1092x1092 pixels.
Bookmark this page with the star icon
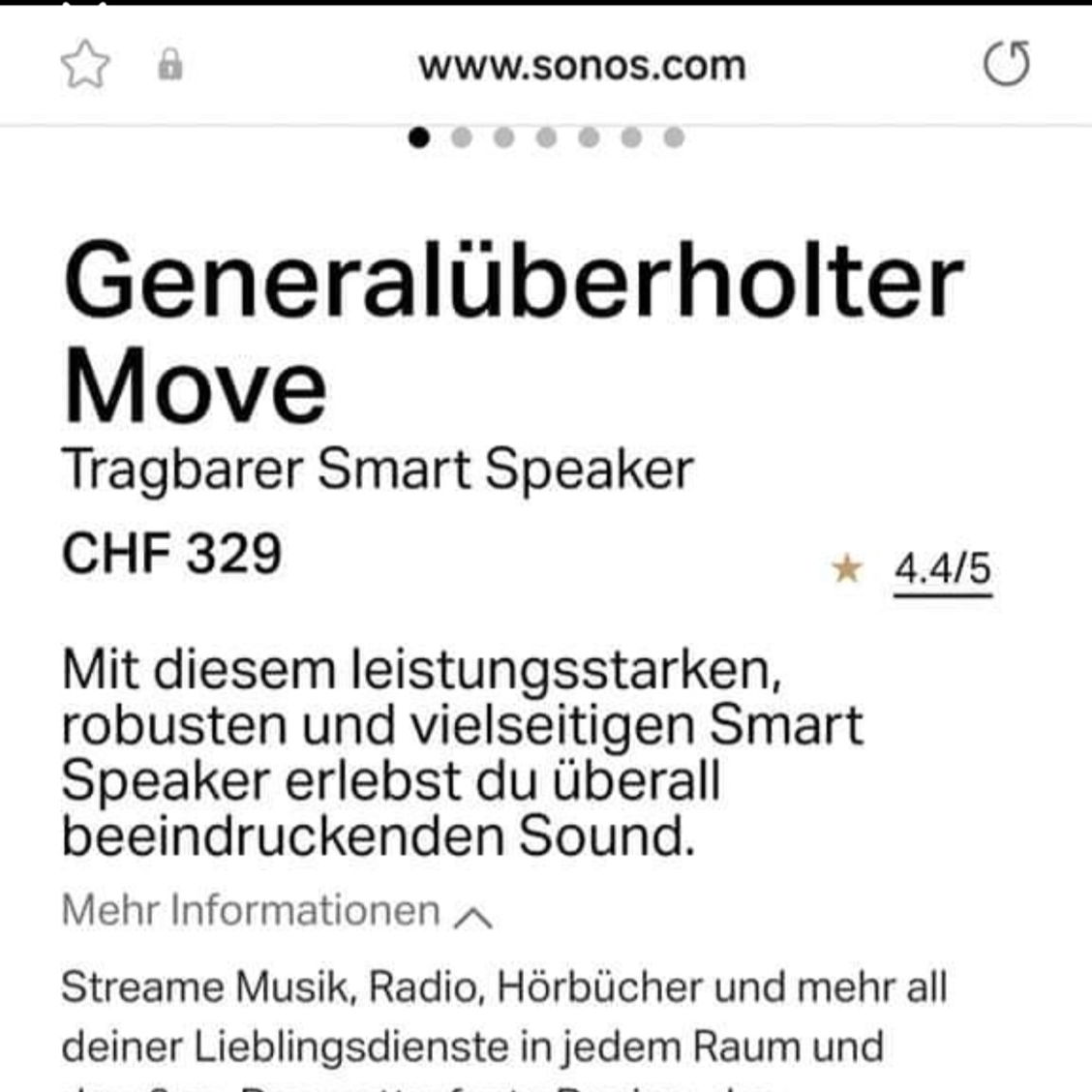85,65
